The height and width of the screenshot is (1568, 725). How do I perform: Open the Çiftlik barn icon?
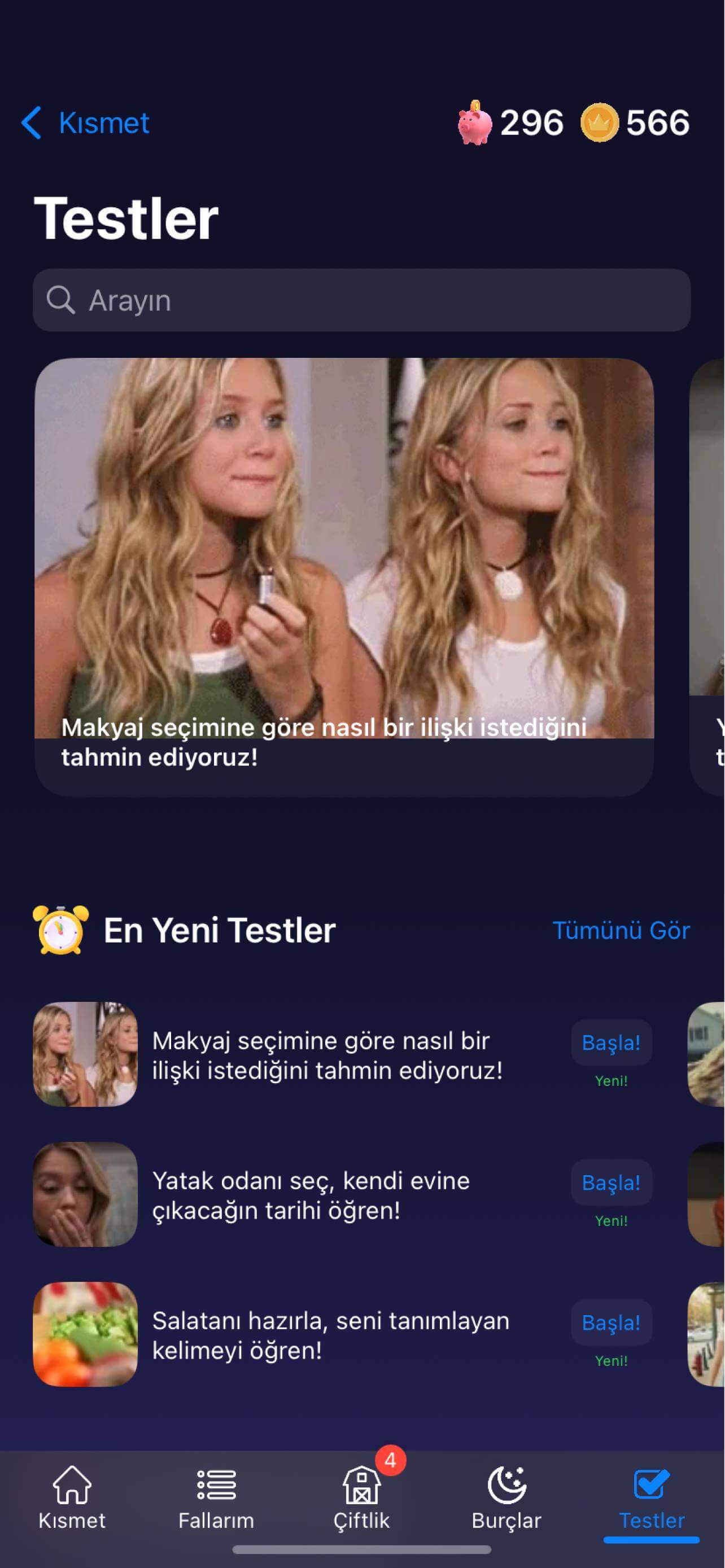coord(361,1485)
